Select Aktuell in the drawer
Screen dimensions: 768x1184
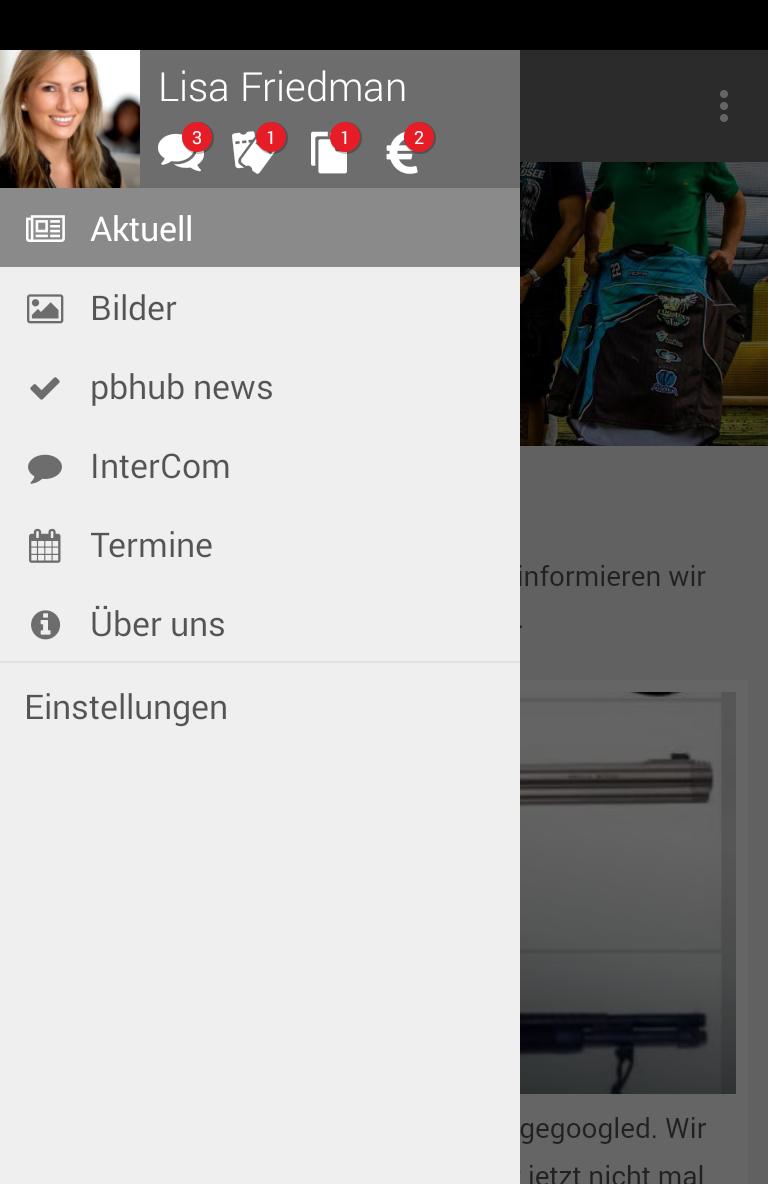click(x=260, y=229)
